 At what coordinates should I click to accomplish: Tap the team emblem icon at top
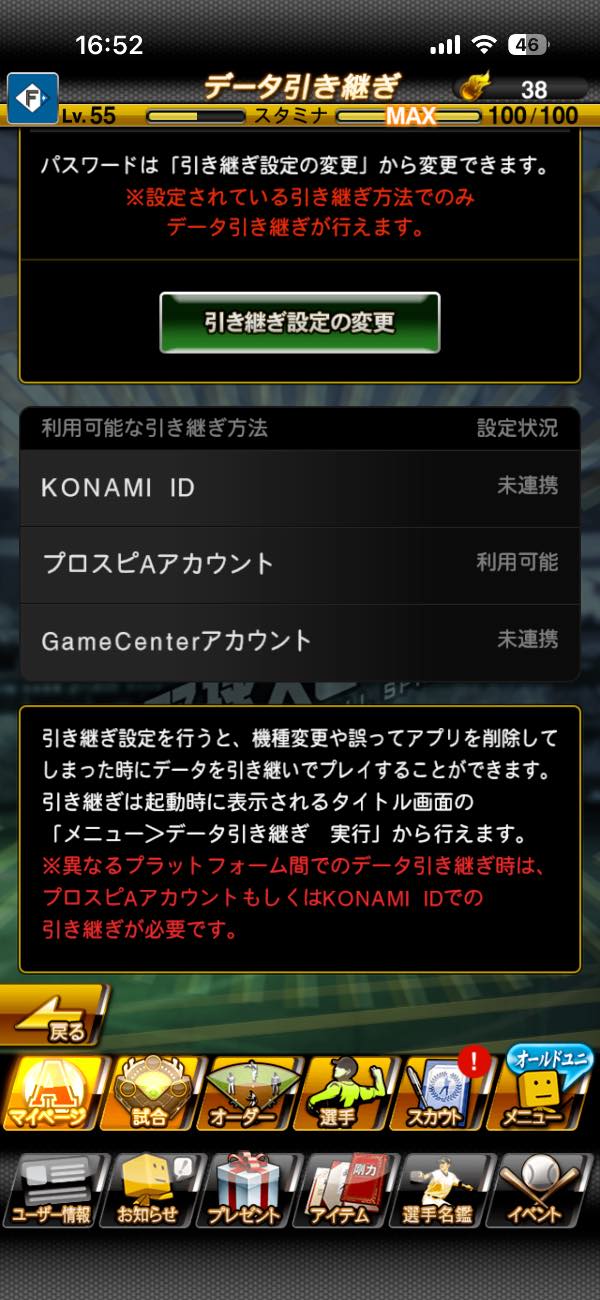[32, 98]
